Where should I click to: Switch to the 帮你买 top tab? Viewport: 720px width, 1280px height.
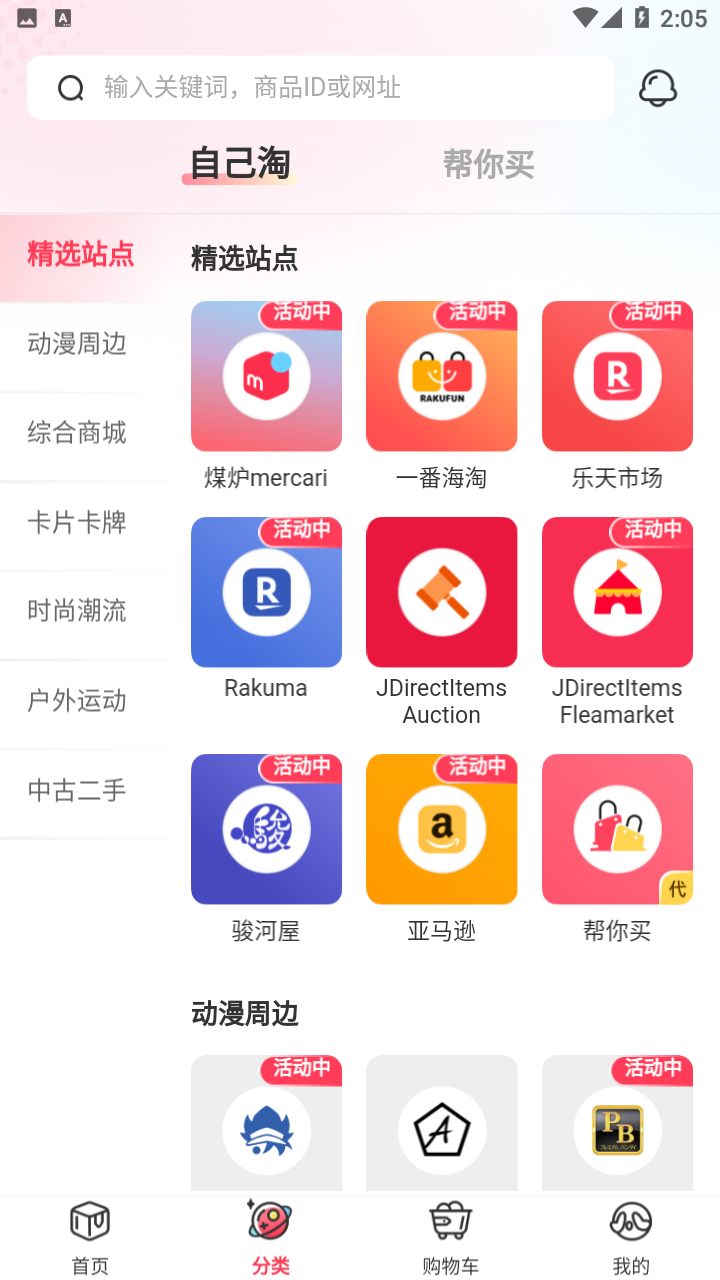(x=488, y=164)
